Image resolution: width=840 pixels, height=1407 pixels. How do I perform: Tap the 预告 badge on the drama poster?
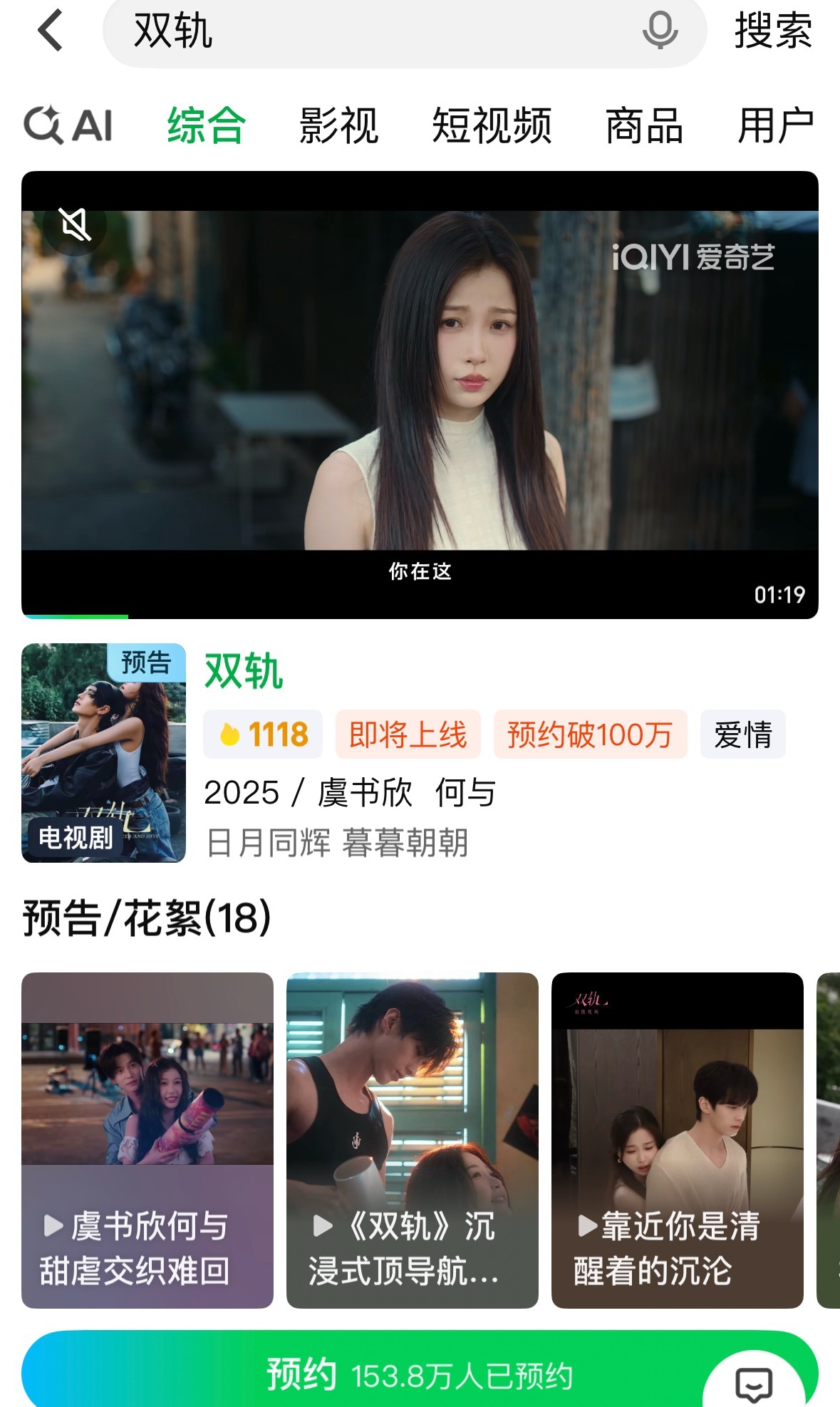tap(145, 665)
